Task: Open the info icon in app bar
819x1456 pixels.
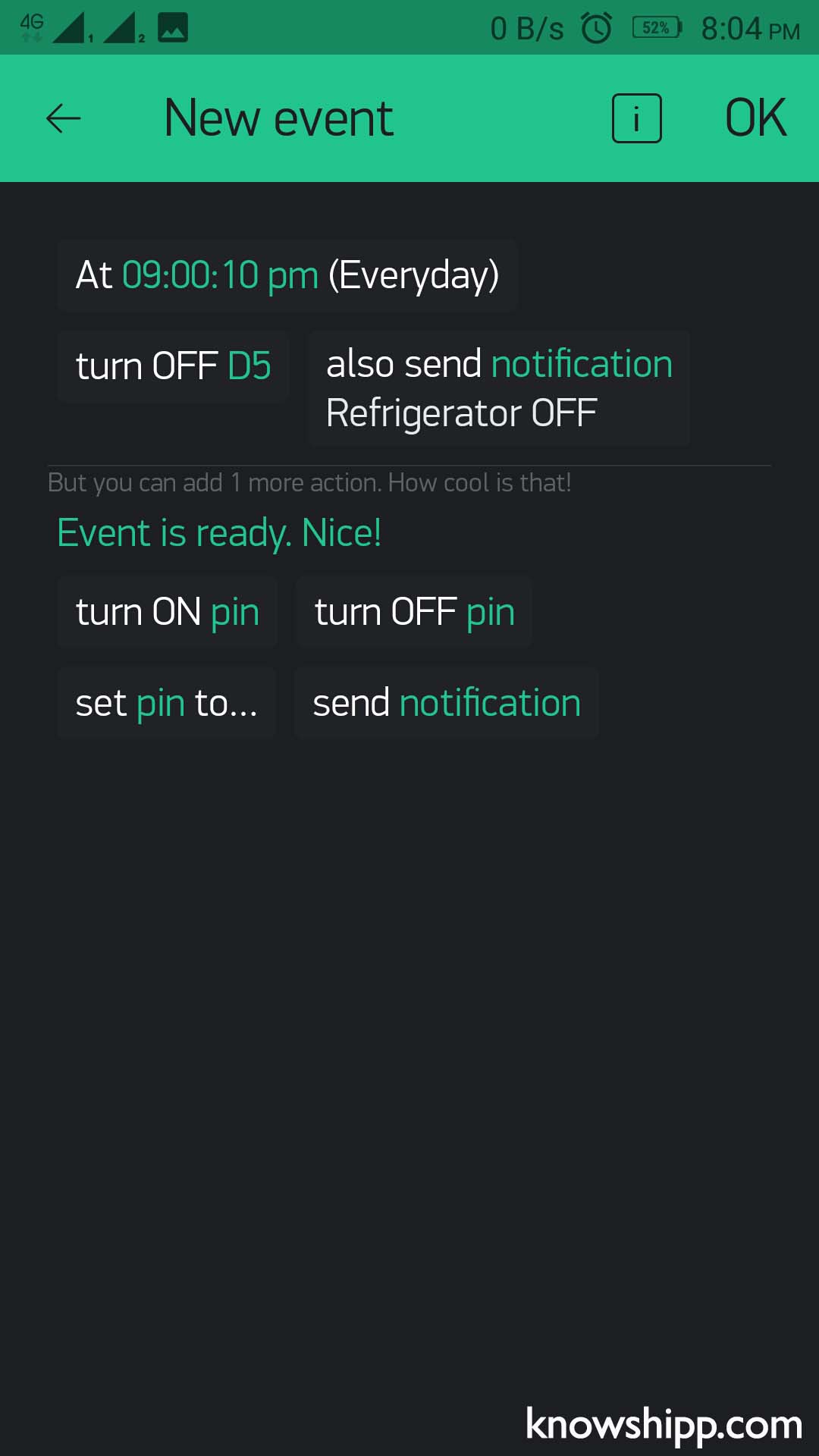Action: click(x=636, y=118)
